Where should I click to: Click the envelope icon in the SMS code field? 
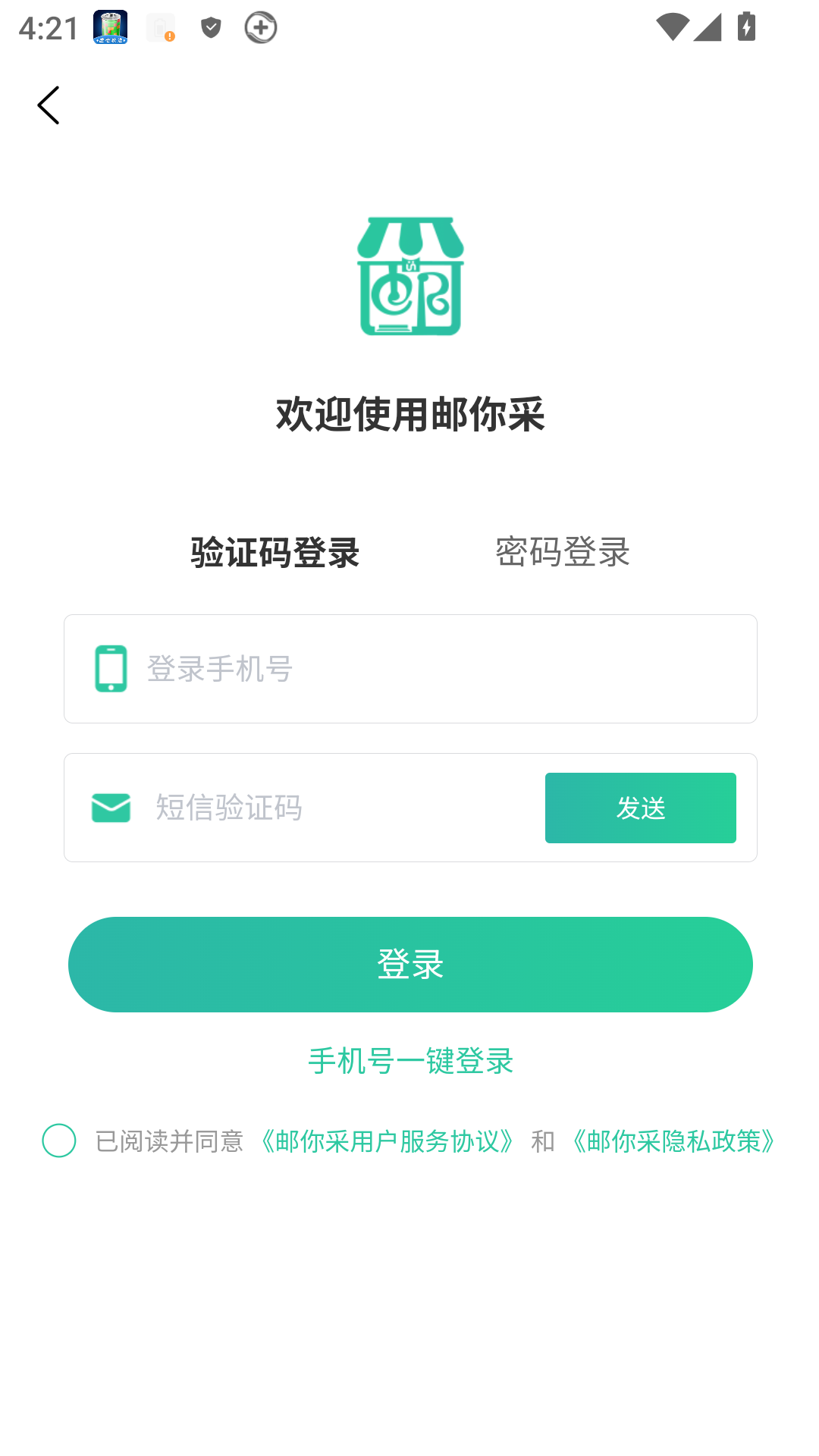coord(110,808)
